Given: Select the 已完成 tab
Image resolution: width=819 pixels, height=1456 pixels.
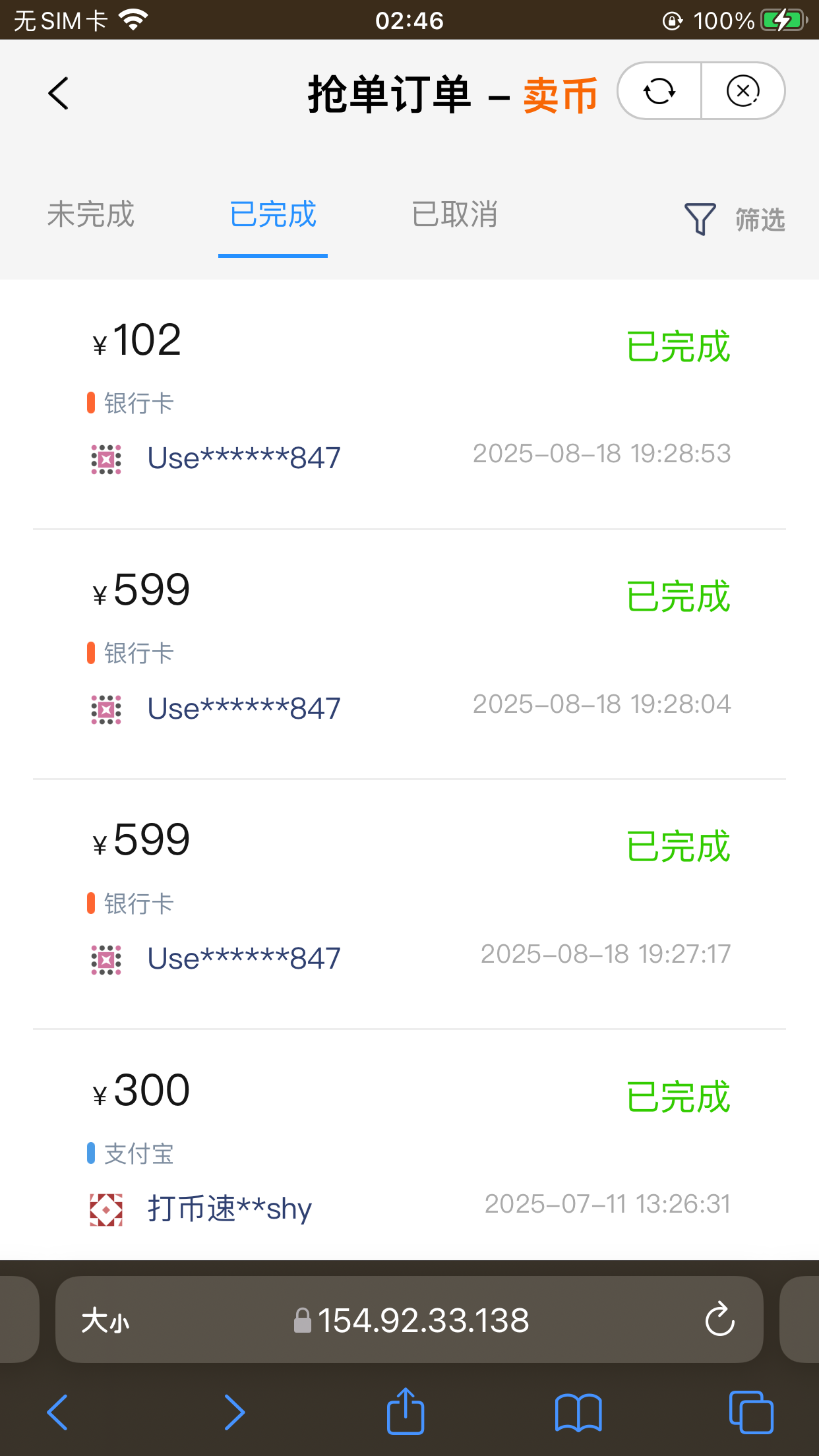Looking at the screenshot, I should pos(273,215).
